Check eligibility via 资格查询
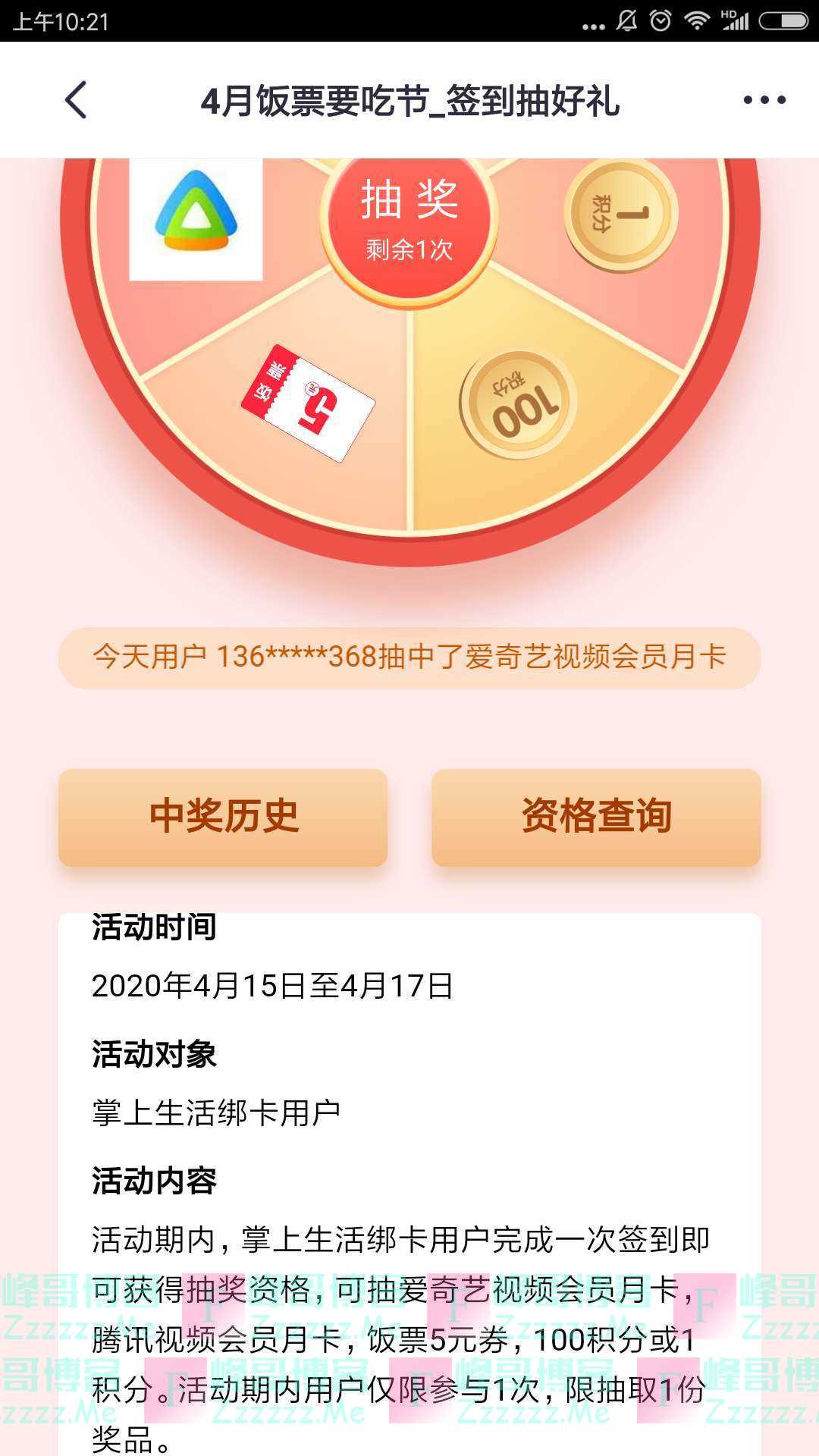This screenshot has height=1456, width=819. coord(596,817)
